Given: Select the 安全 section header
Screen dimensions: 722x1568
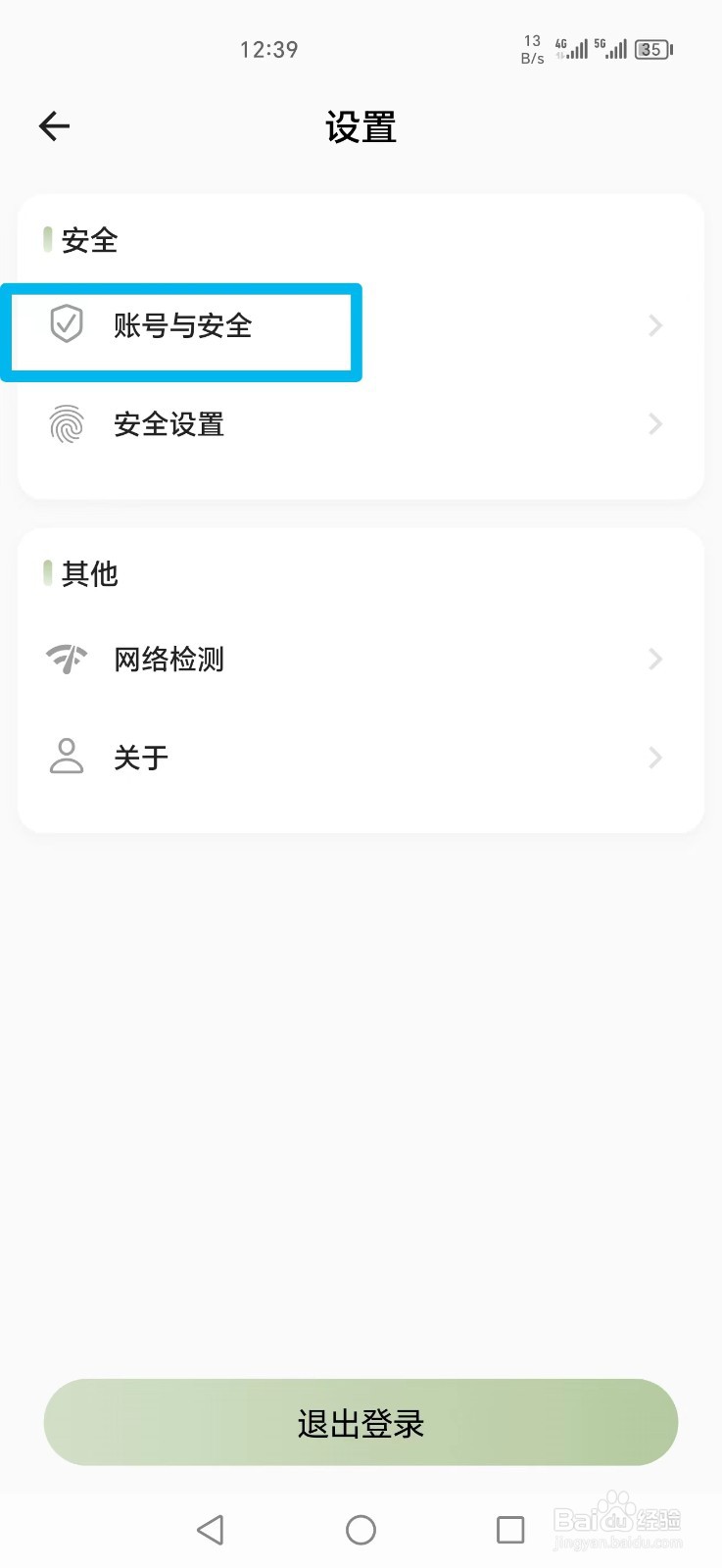Looking at the screenshot, I should coord(88,240).
